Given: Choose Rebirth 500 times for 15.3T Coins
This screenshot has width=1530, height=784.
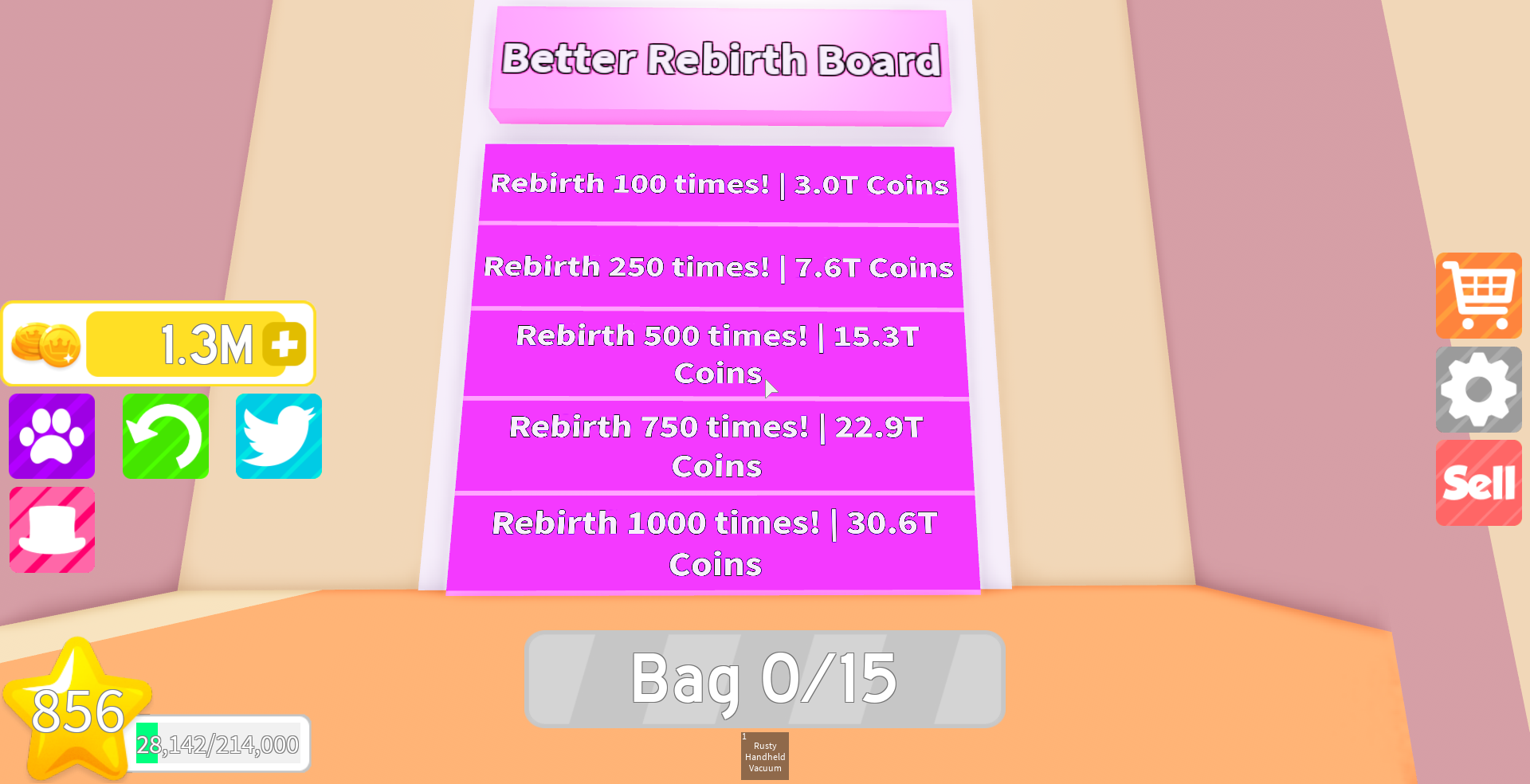Looking at the screenshot, I should (717, 354).
